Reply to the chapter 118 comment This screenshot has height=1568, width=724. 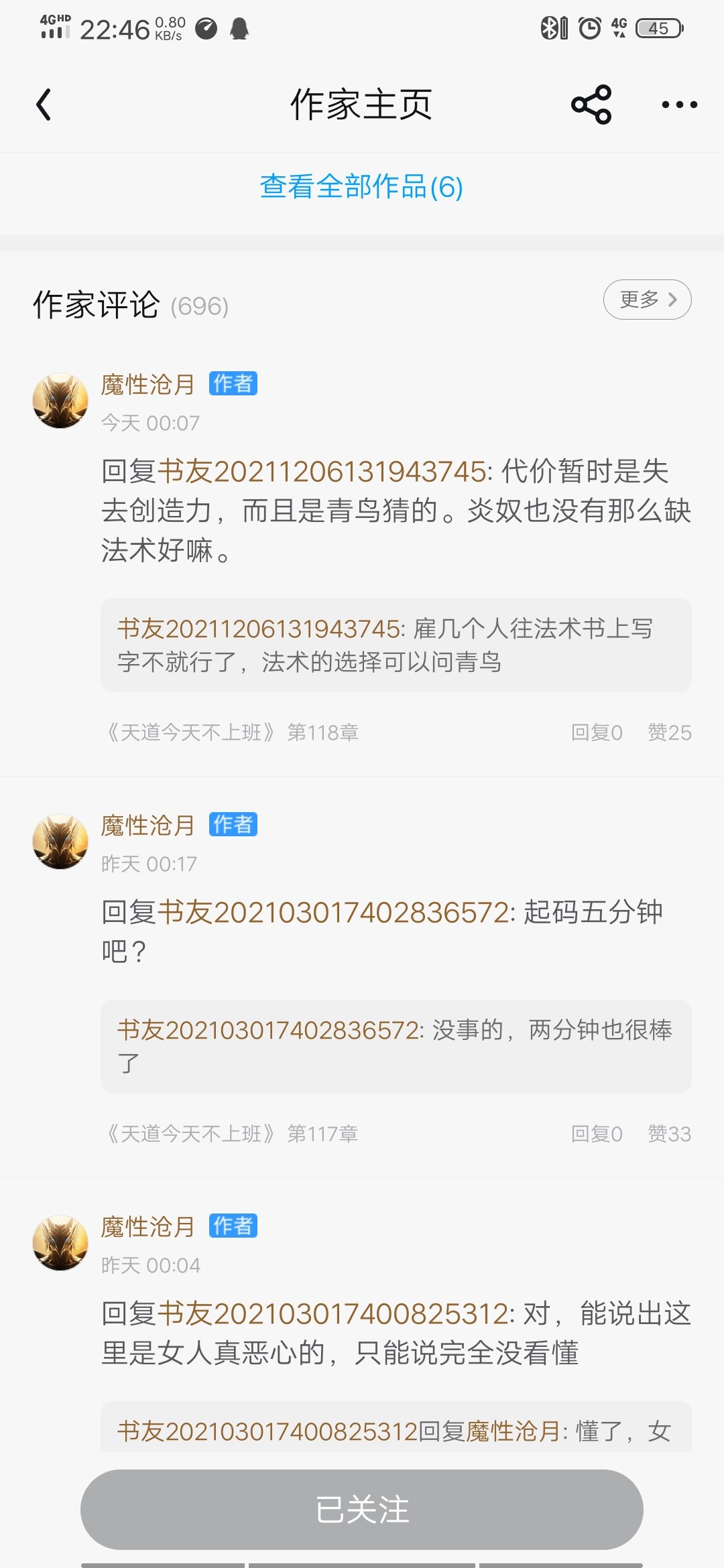click(596, 732)
